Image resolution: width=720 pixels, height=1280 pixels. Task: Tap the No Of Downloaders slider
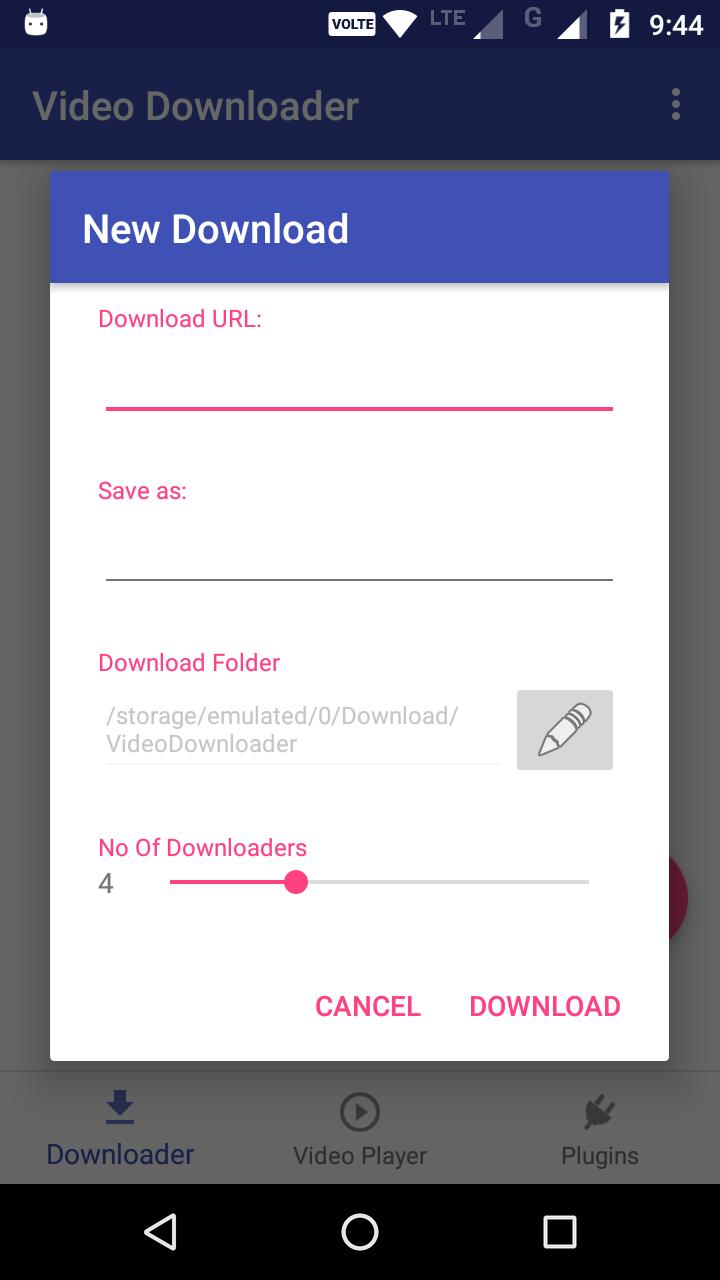(380, 882)
